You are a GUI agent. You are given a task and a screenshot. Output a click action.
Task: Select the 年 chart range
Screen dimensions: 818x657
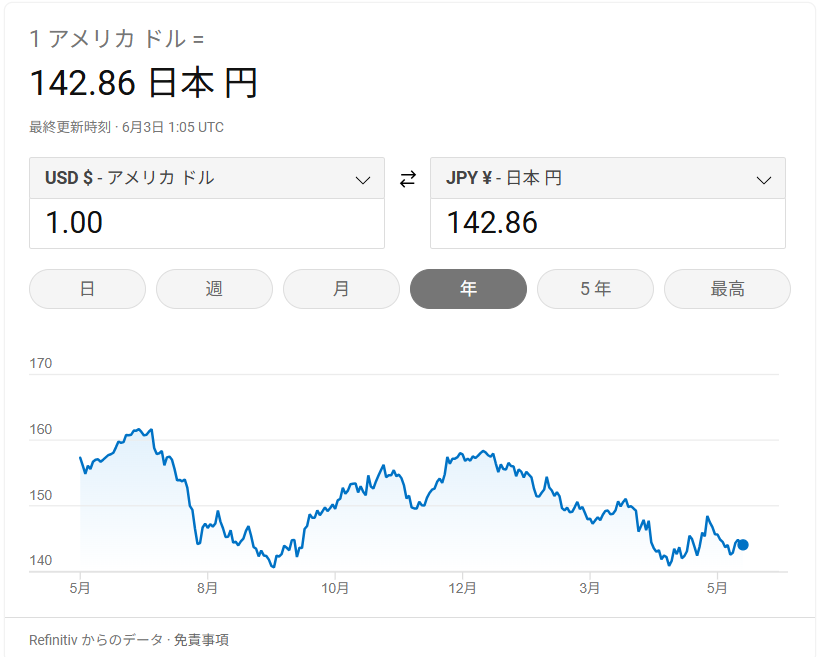coord(468,289)
